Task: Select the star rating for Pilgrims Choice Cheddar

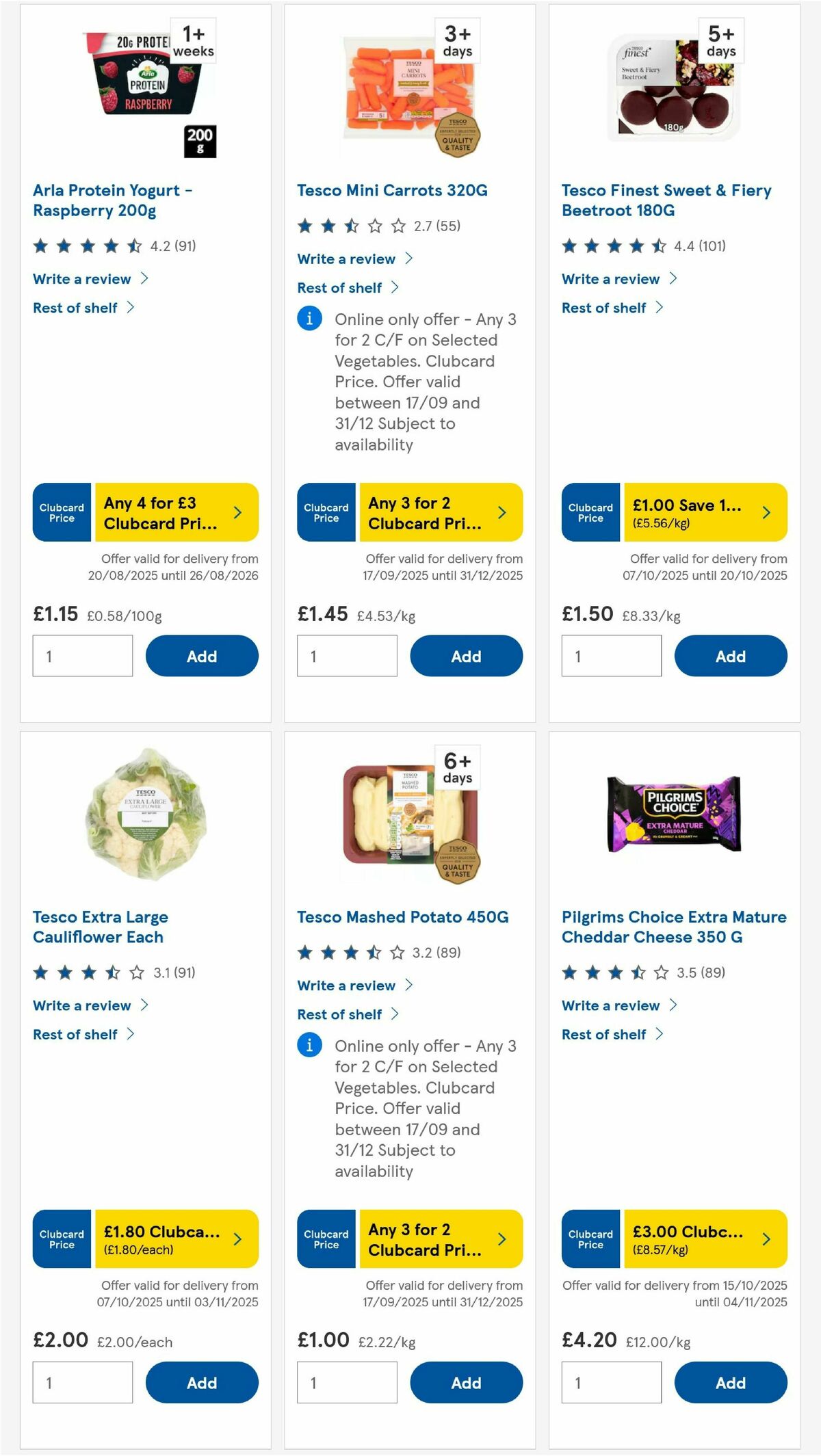Action: click(x=611, y=972)
